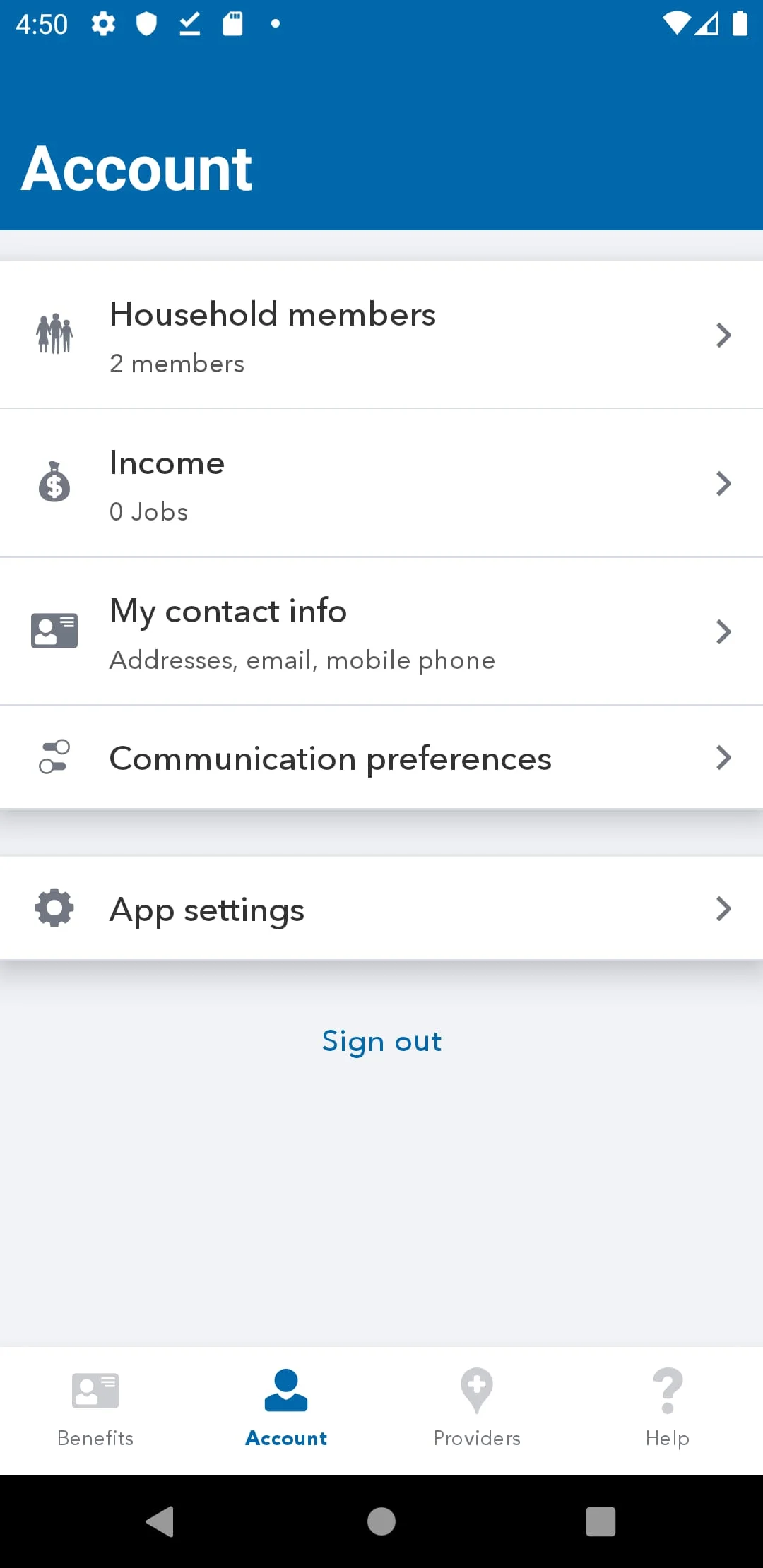Switch to the Benefits tab
Screen dimensions: 763x1568
click(x=95, y=1409)
